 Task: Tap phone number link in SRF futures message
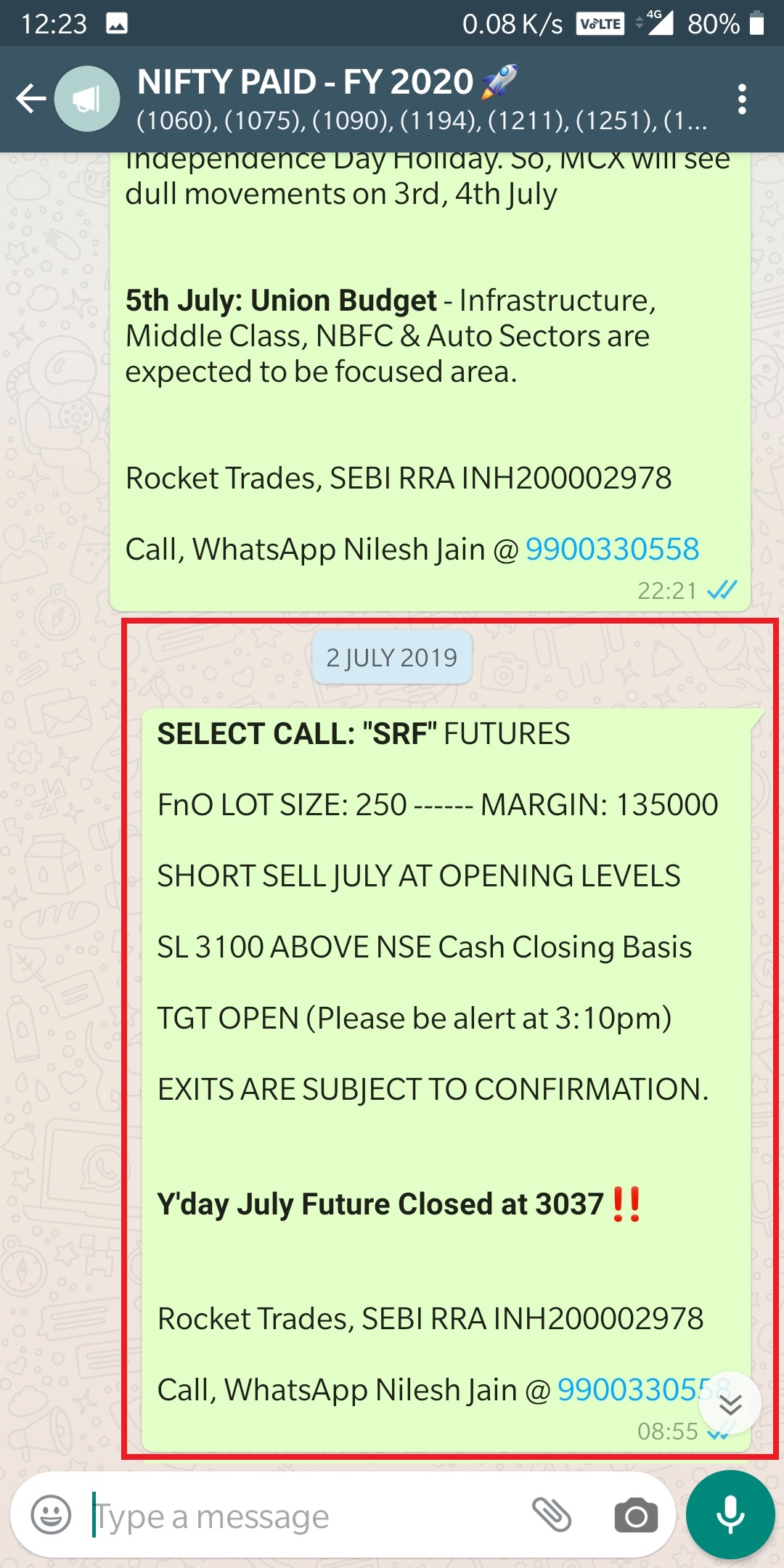click(x=624, y=1390)
